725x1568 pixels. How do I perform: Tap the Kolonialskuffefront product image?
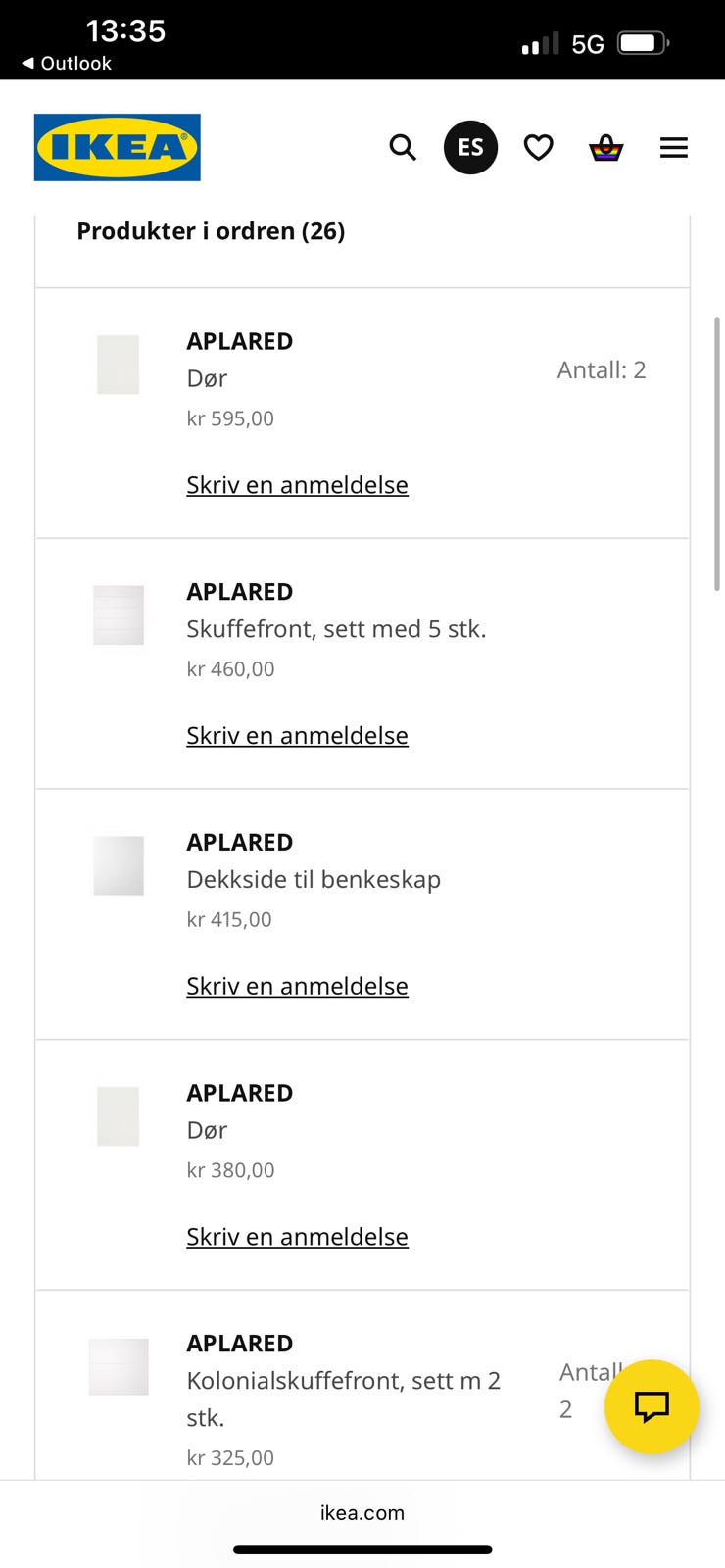118,1367
